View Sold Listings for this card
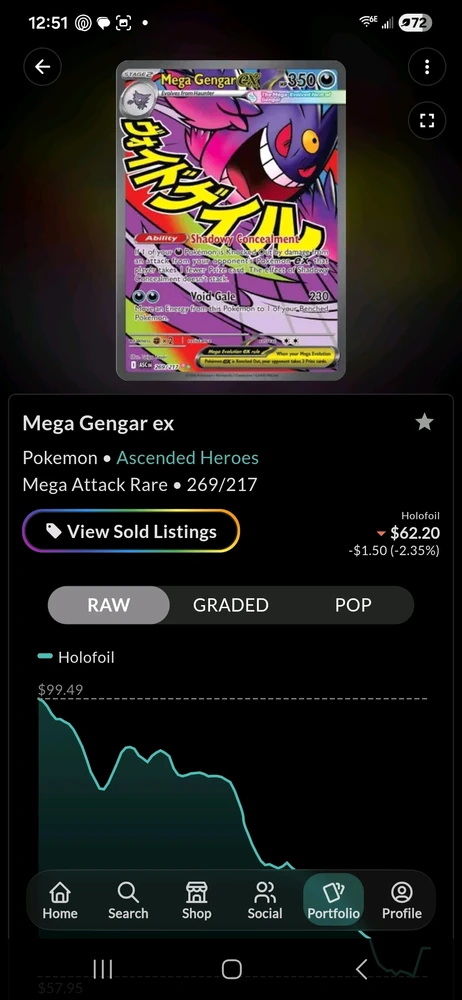Viewport: 462px width, 1000px height. pos(131,531)
